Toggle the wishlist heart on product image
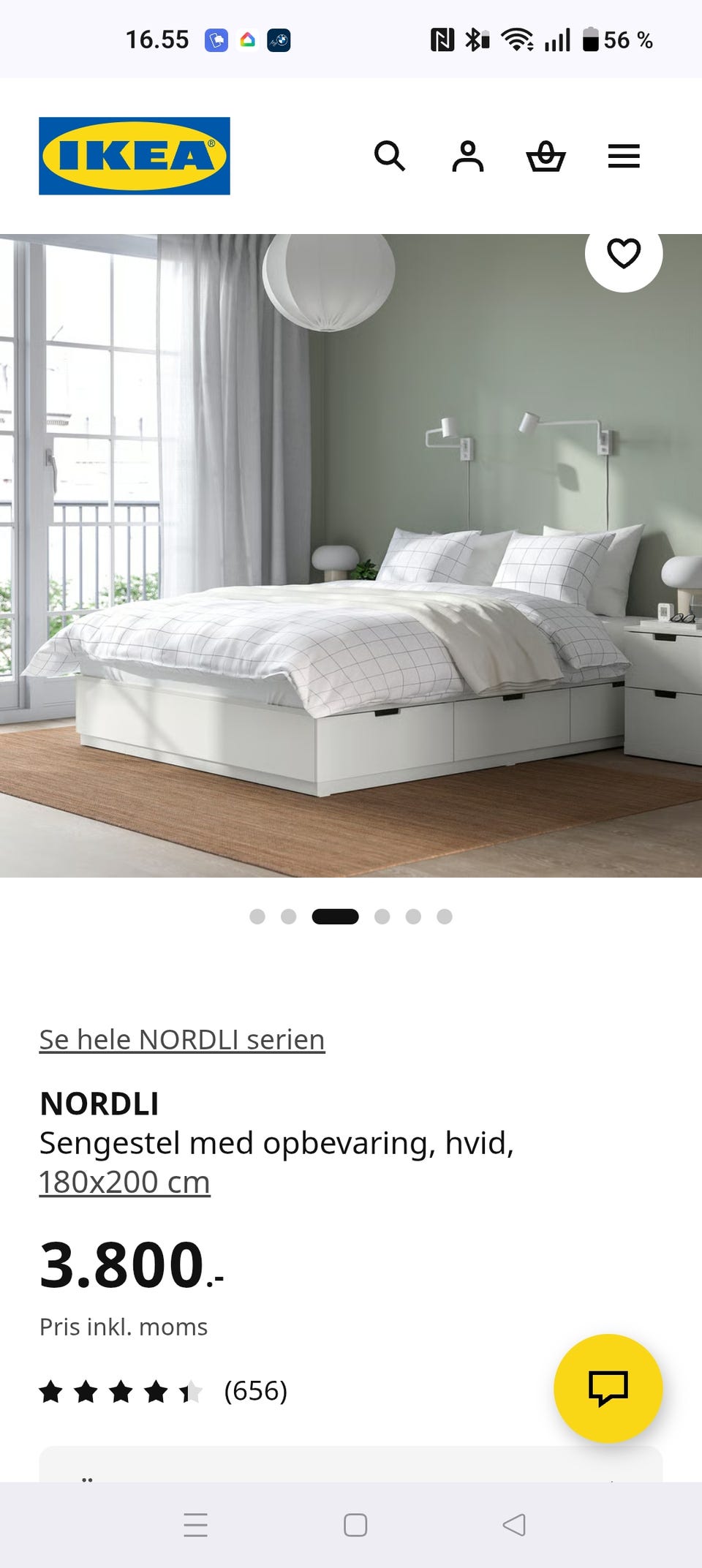 click(624, 254)
